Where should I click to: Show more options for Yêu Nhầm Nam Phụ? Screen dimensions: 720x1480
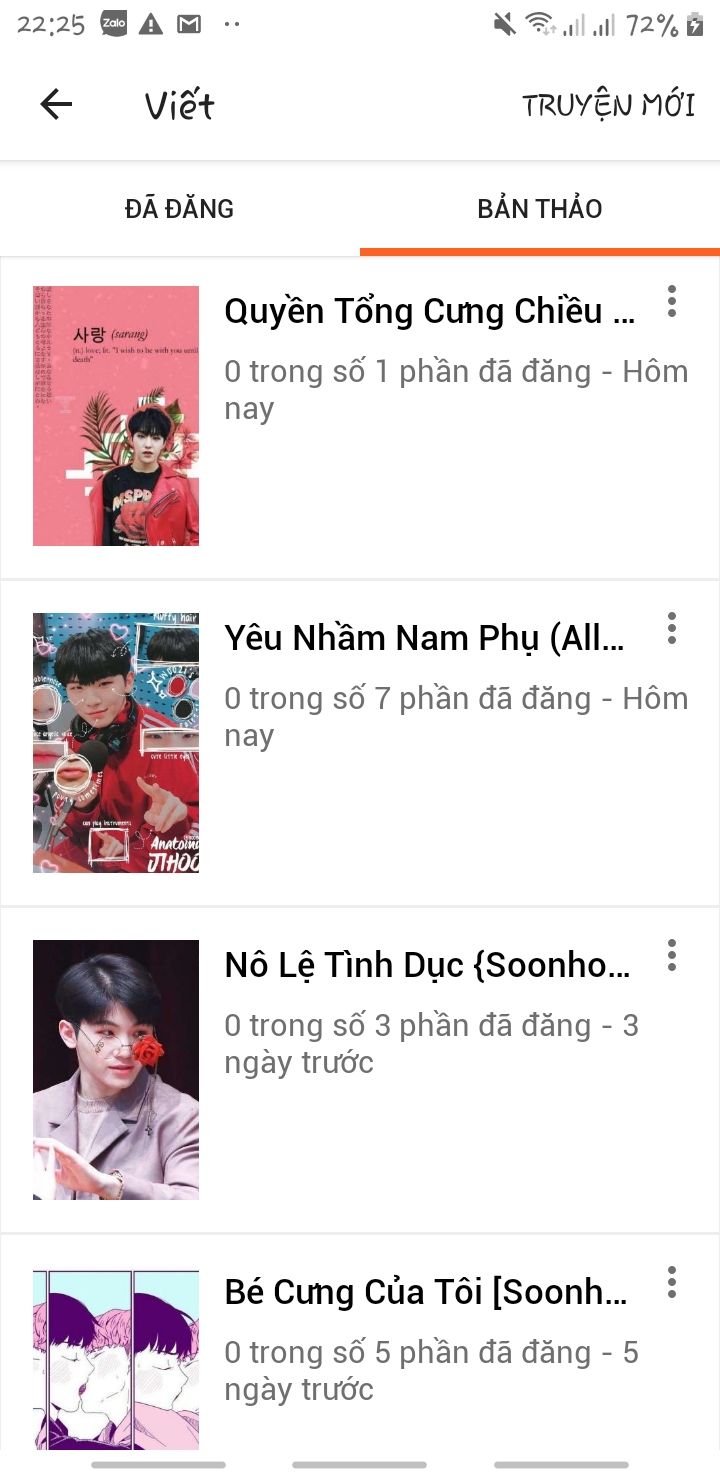click(672, 628)
